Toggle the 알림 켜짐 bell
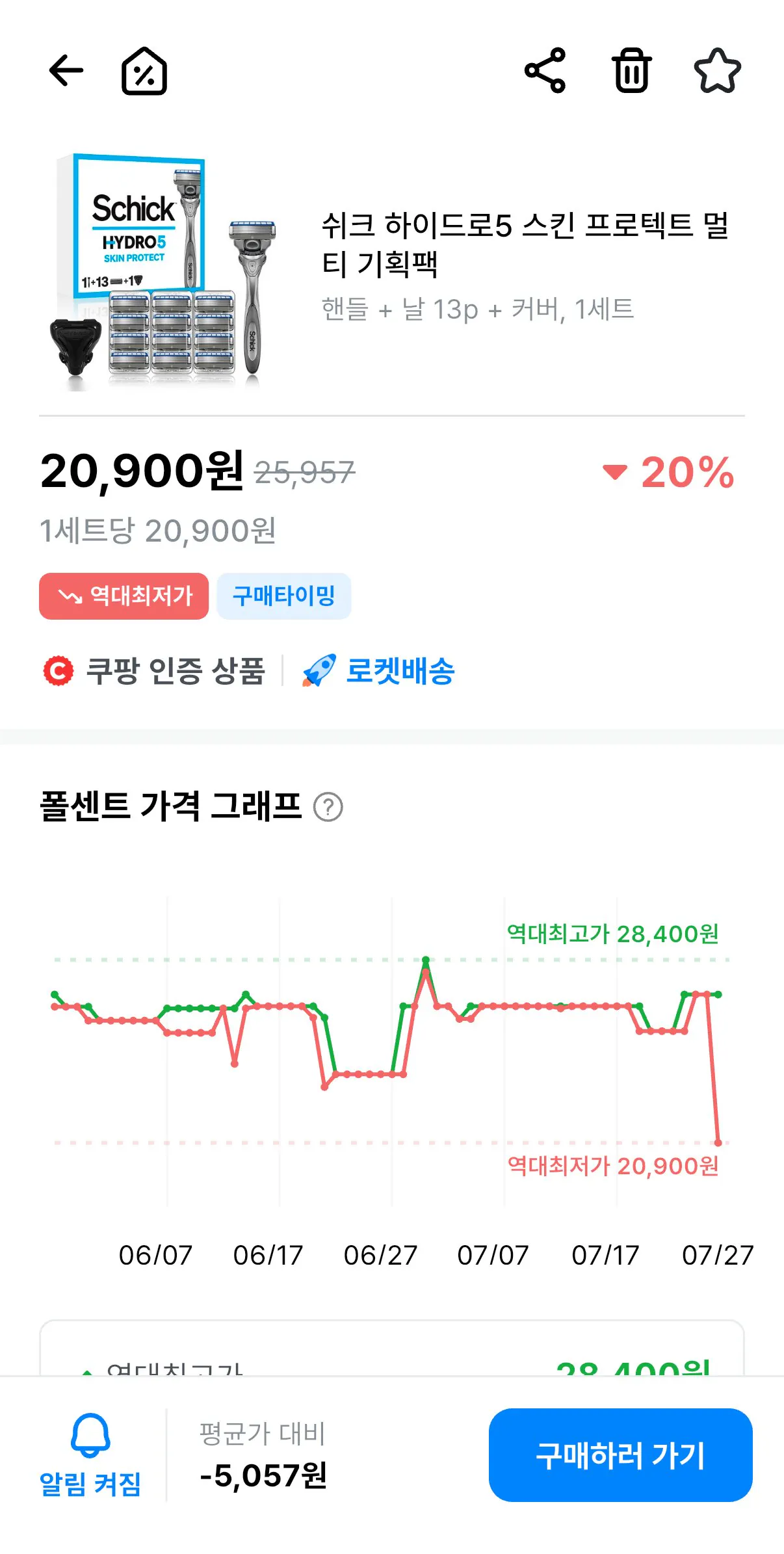 point(90,1455)
